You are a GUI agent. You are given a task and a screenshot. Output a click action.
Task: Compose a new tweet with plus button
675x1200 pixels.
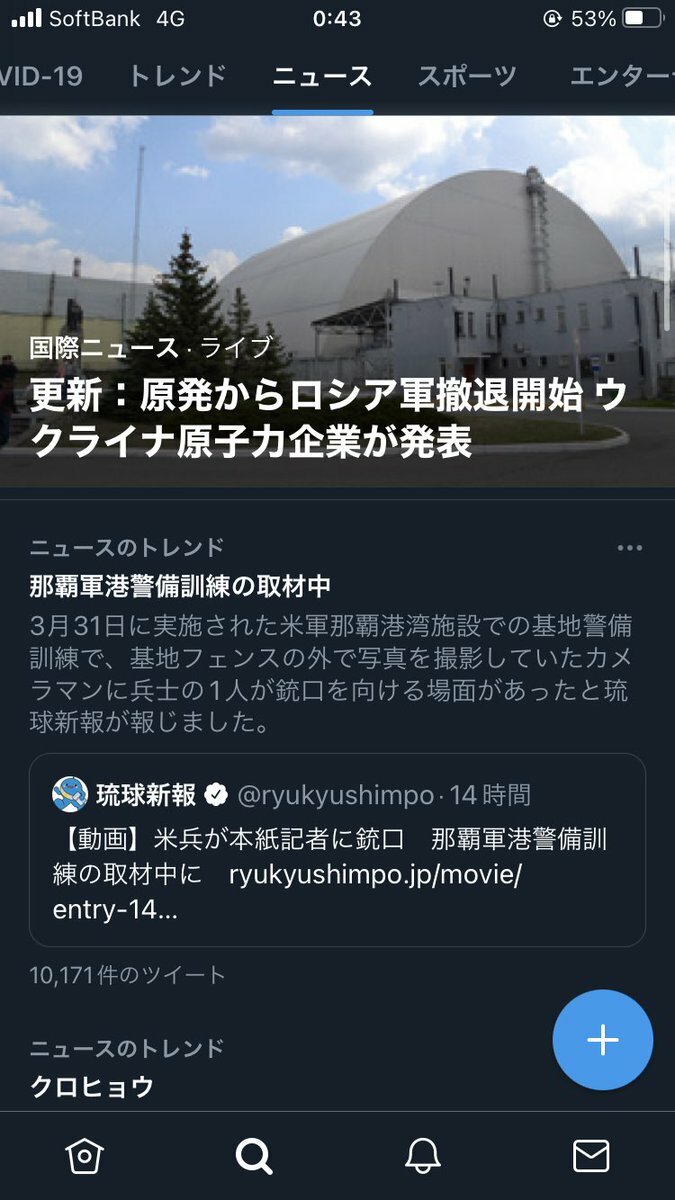click(602, 1040)
